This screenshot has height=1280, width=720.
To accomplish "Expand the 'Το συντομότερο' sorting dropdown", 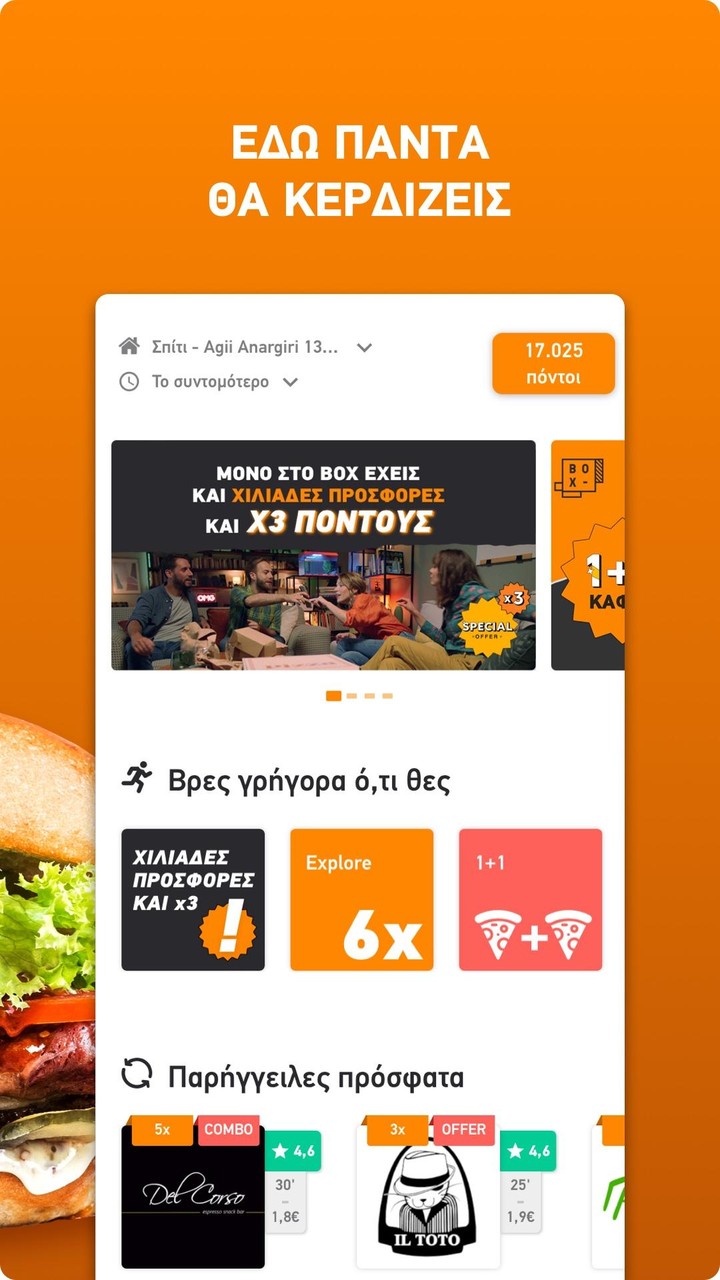I will coord(291,382).
